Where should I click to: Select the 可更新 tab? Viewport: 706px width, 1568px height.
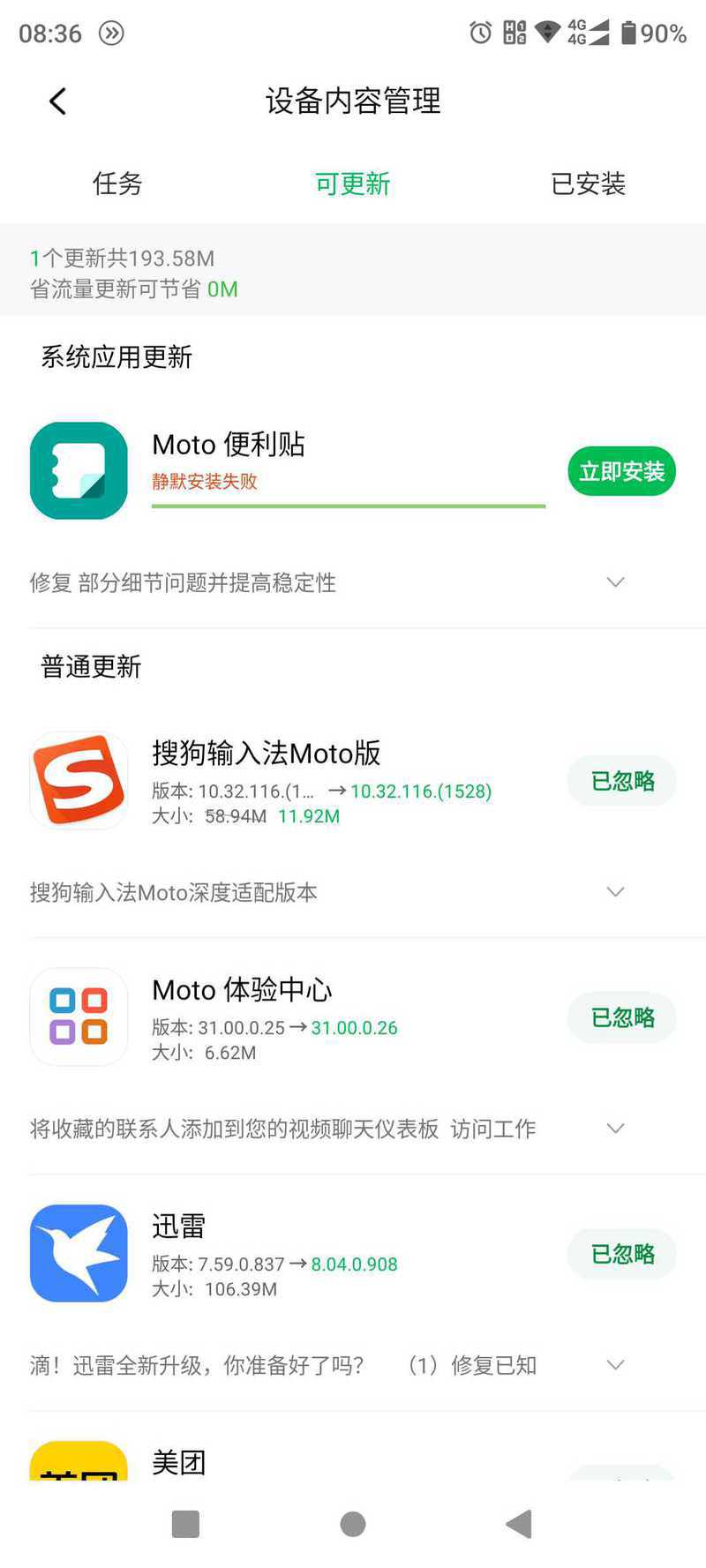click(x=353, y=184)
